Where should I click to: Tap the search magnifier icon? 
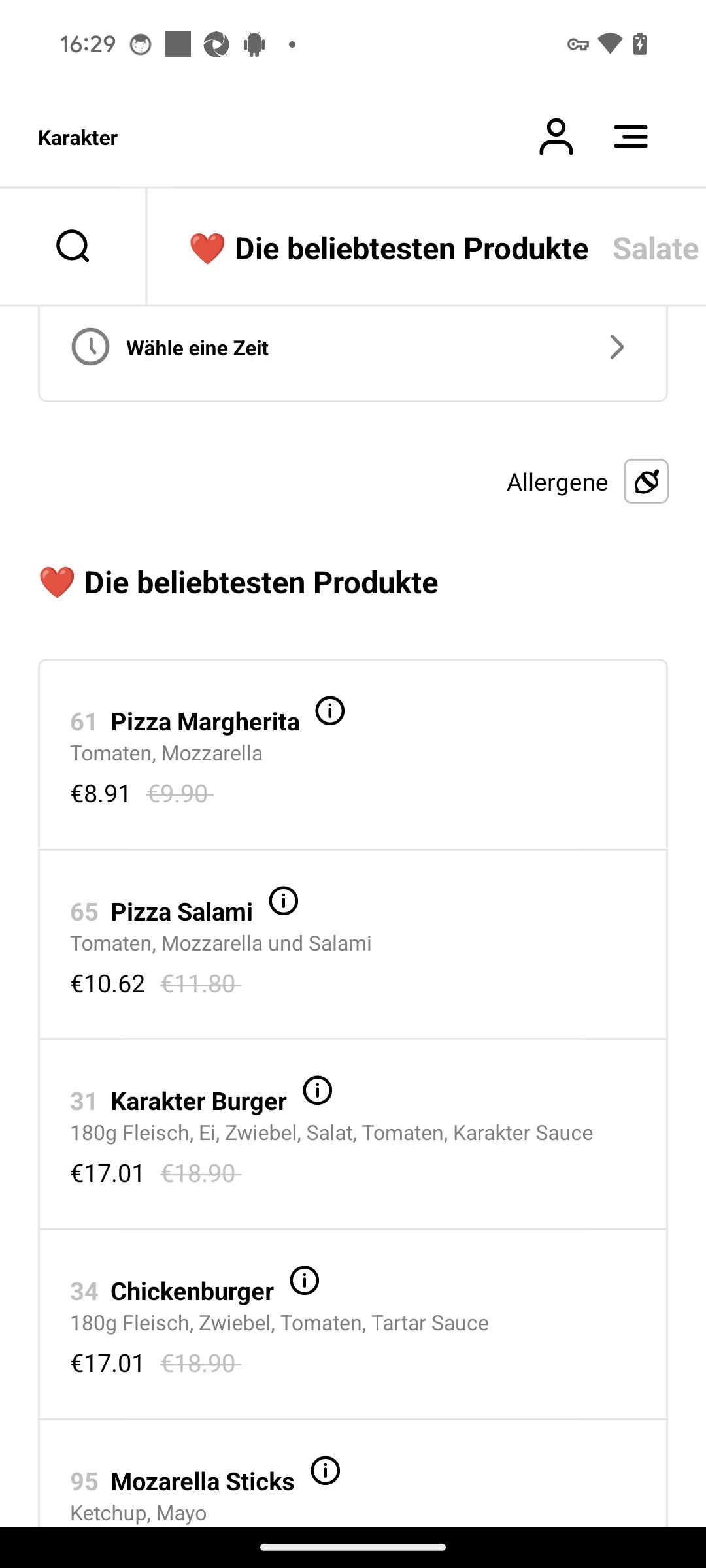73,246
